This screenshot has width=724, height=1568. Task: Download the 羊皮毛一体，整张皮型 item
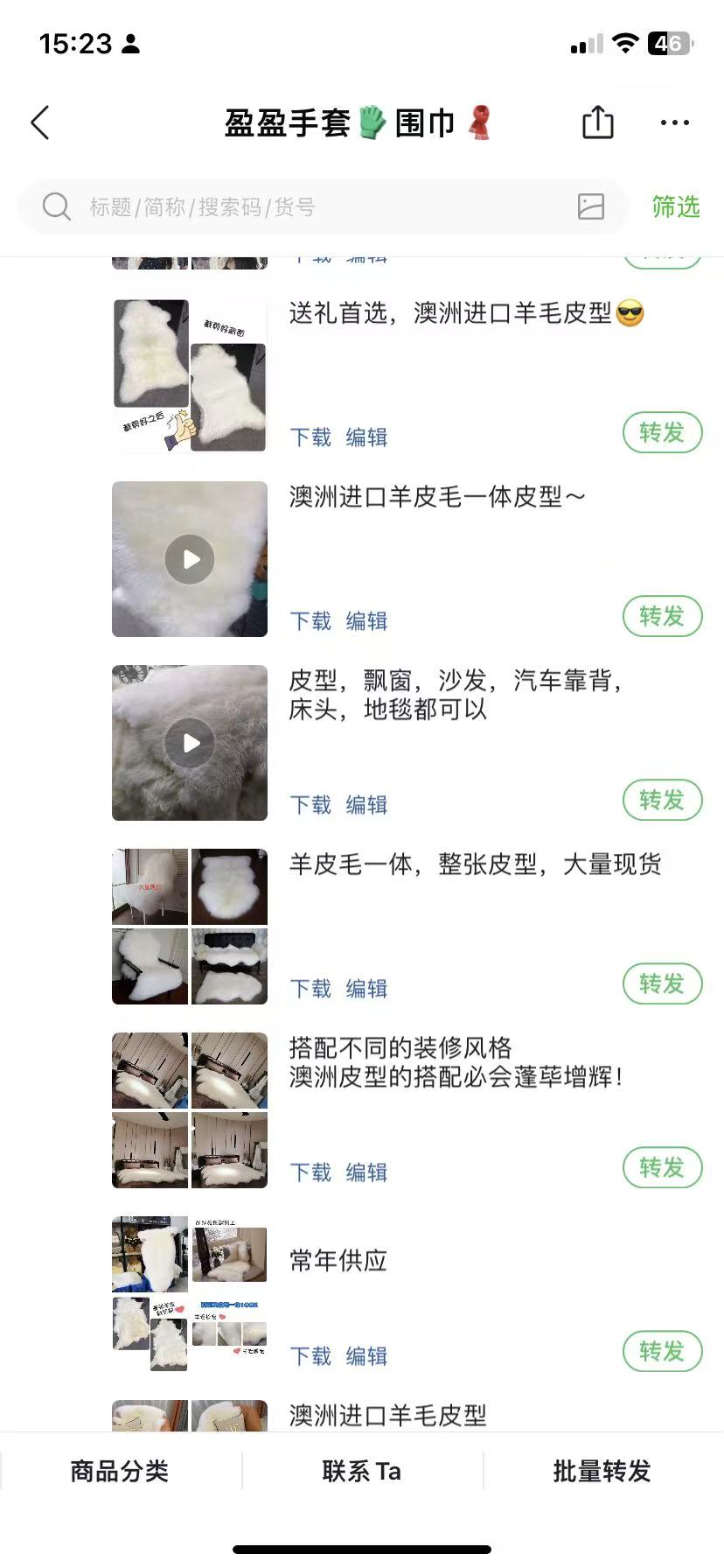[x=310, y=989]
